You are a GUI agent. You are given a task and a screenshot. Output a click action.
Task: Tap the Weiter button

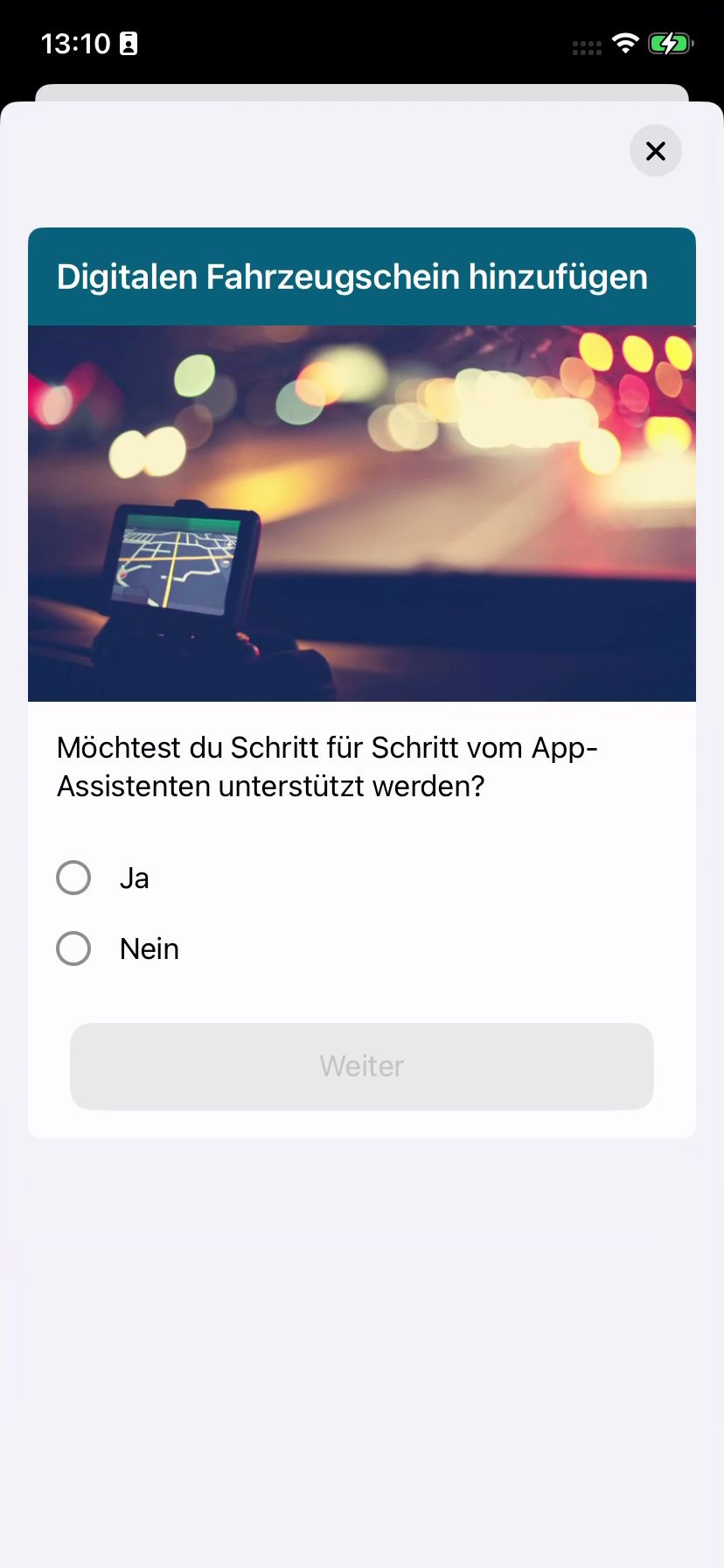pos(362,1066)
